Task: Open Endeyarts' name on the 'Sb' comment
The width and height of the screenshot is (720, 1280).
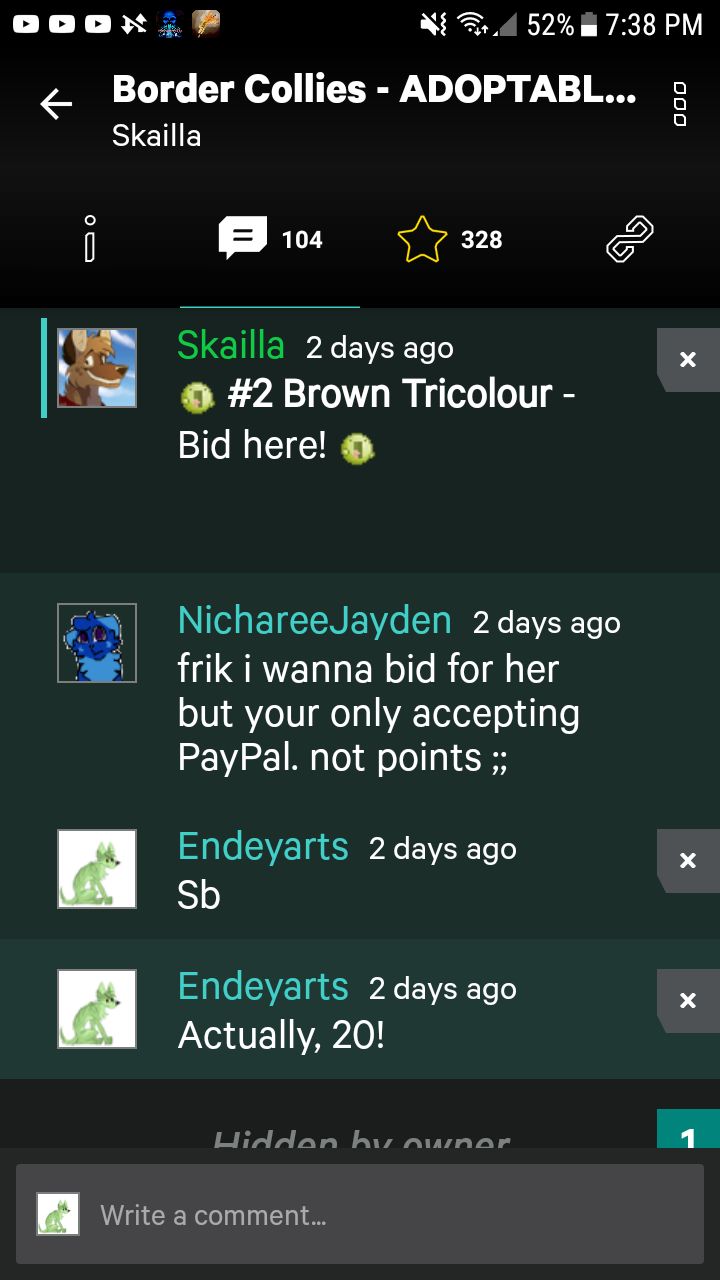Action: pos(263,847)
